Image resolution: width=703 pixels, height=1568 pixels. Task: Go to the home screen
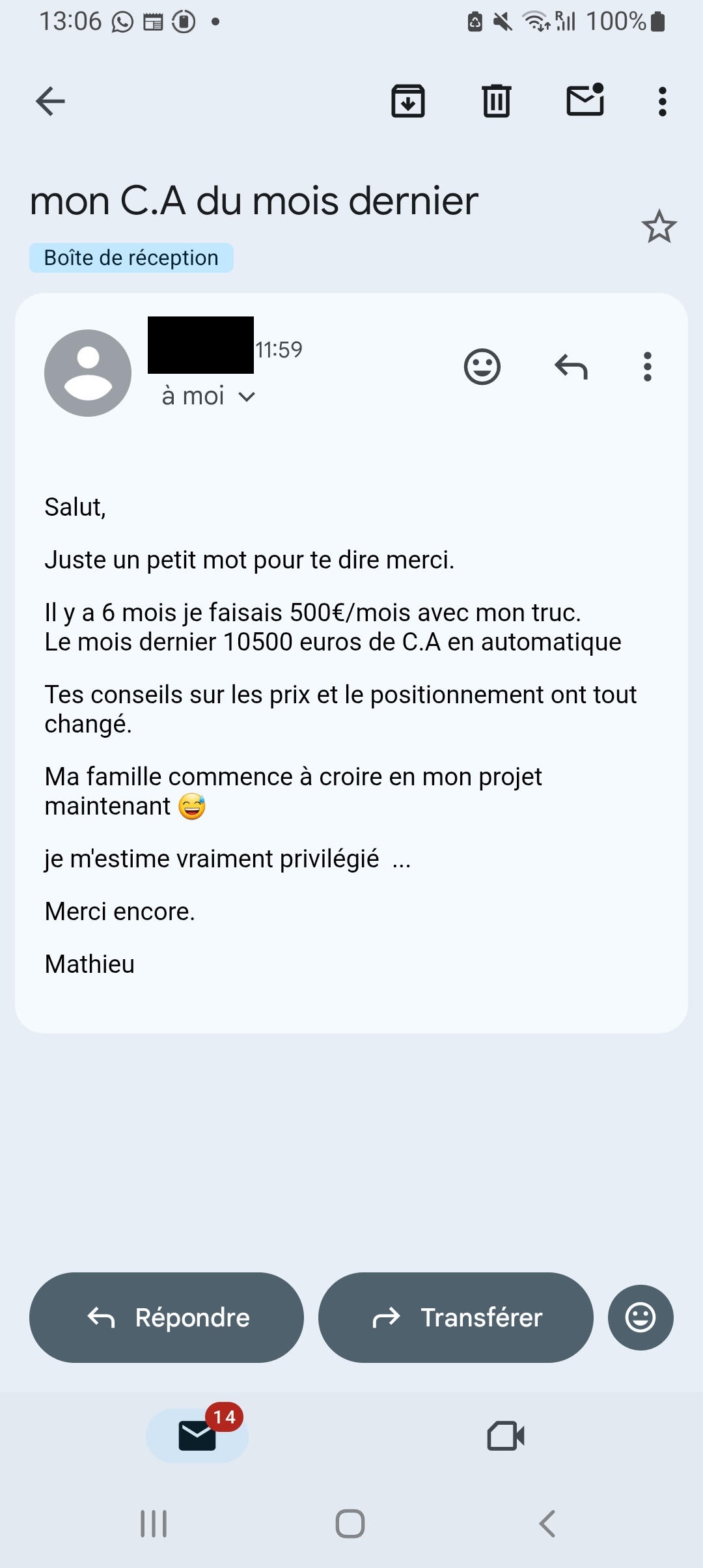[350, 1524]
